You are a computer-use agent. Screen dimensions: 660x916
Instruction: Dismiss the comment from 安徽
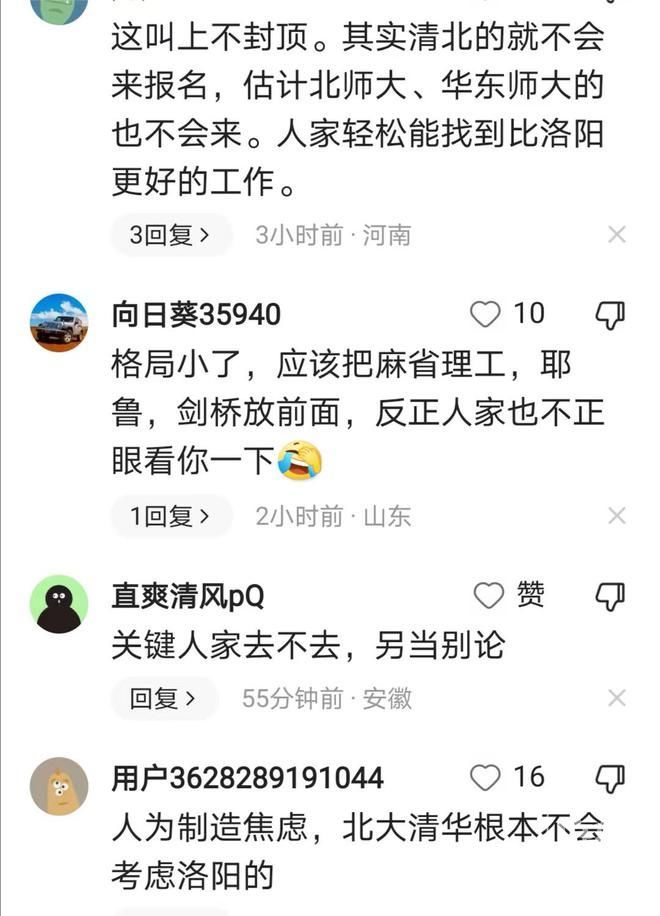(617, 698)
